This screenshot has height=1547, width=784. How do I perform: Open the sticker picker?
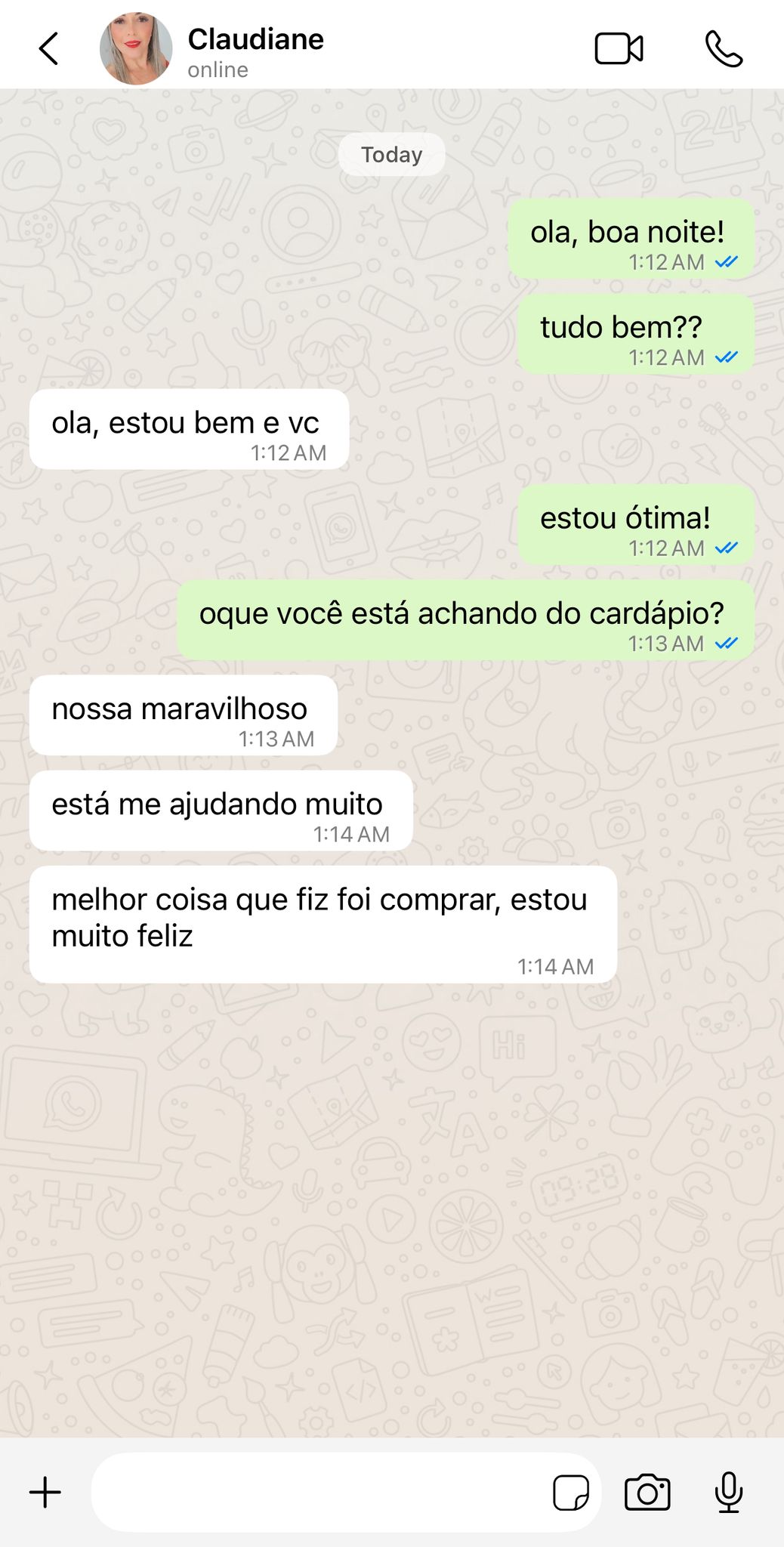click(571, 1493)
